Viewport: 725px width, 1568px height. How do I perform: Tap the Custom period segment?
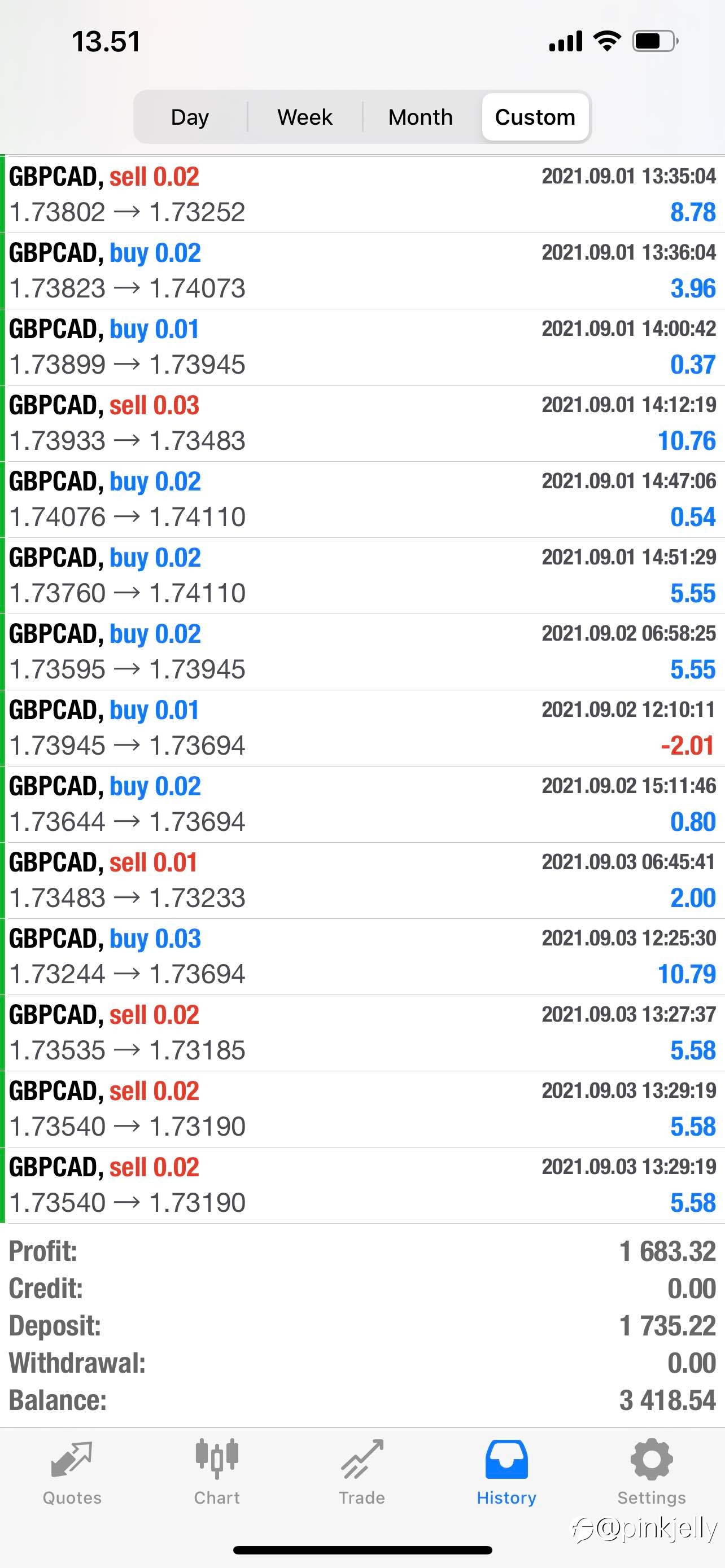(x=535, y=117)
